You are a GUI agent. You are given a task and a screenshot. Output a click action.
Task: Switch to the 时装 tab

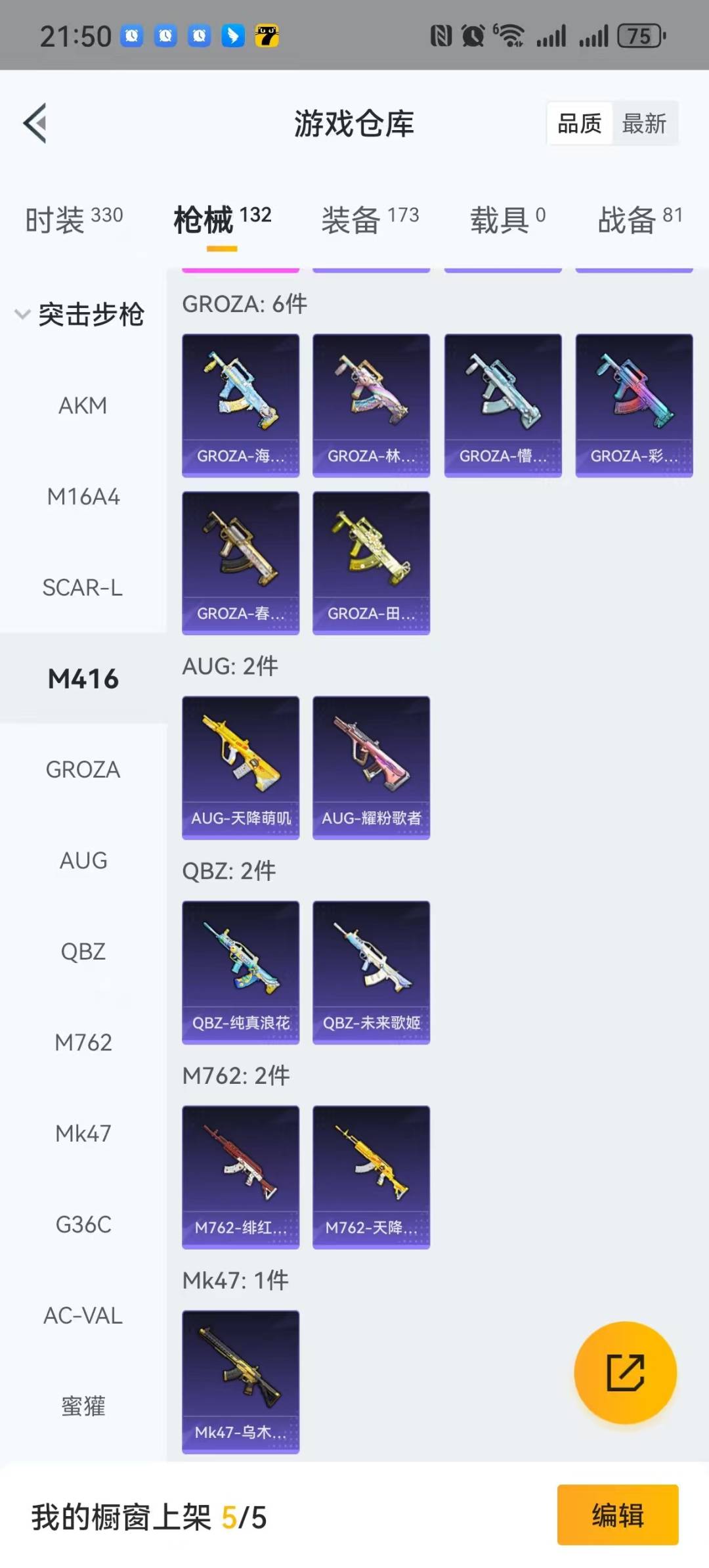click(74, 219)
